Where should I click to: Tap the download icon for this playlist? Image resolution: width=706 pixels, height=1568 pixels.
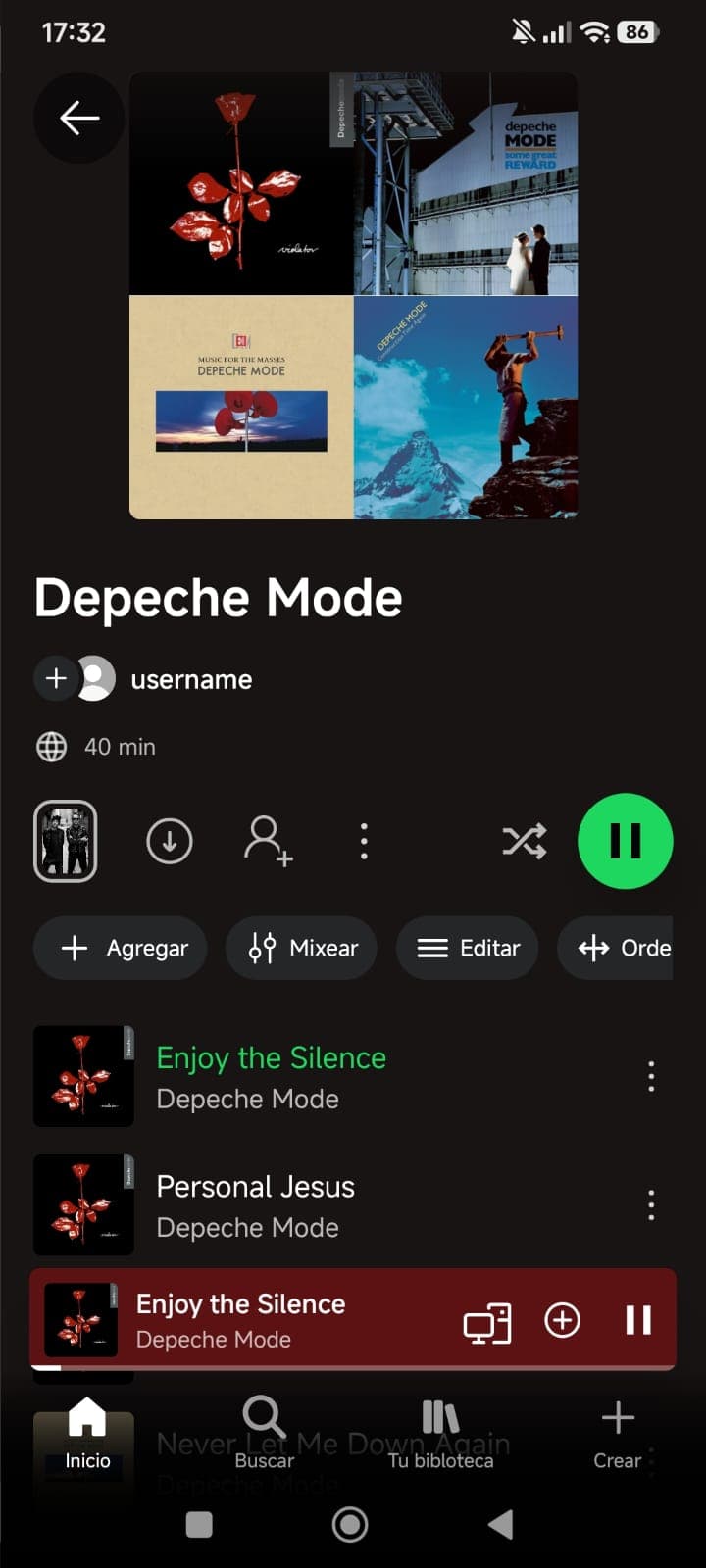pyautogui.click(x=169, y=841)
